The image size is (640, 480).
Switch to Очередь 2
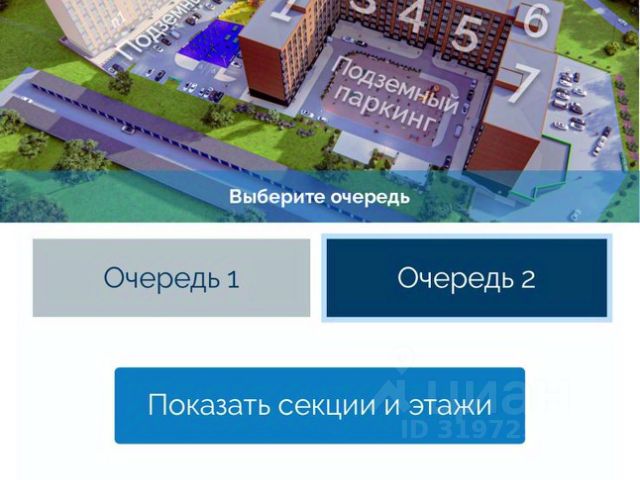pyautogui.click(x=466, y=278)
